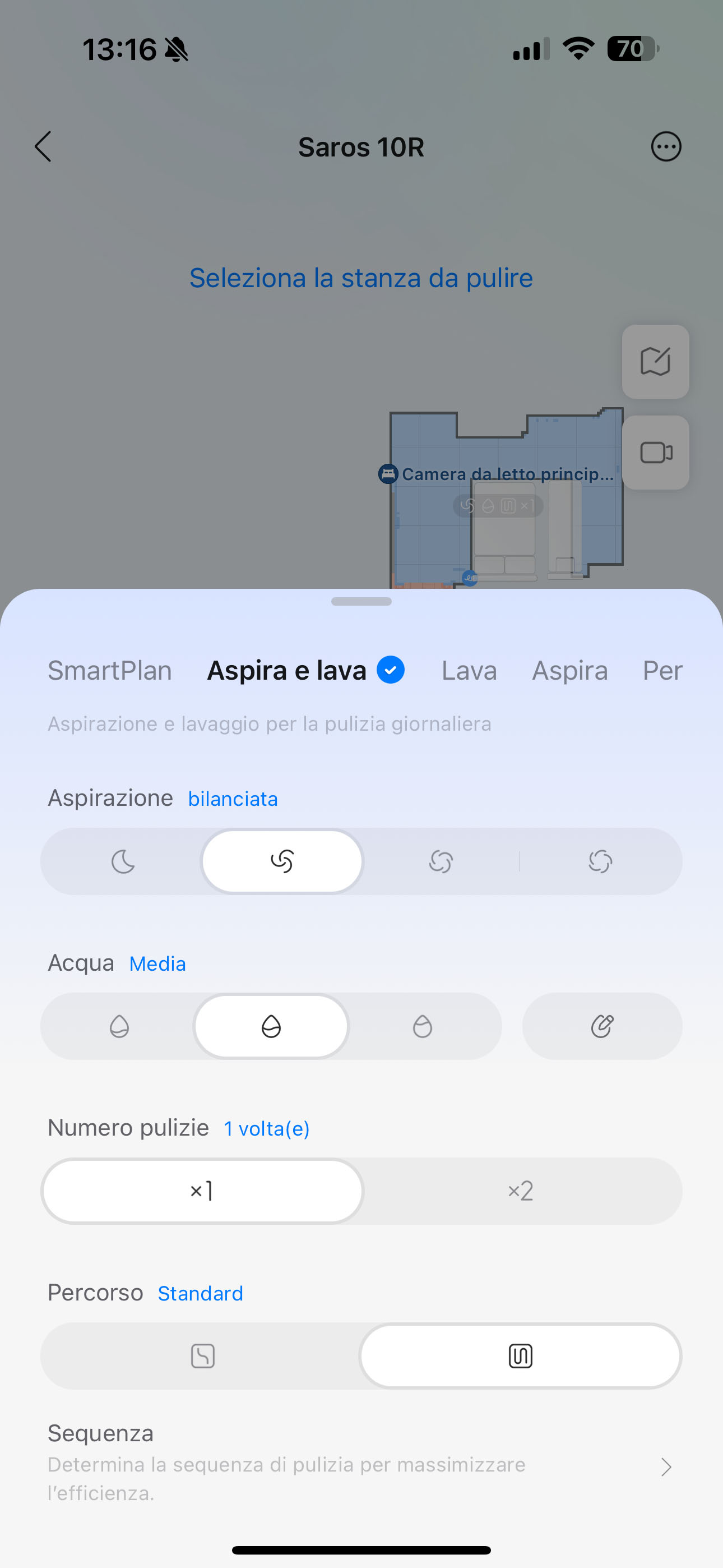Set cleaning passes to ×2
723x1568 pixels.
pyautogui.click(x=521, y=1191)
